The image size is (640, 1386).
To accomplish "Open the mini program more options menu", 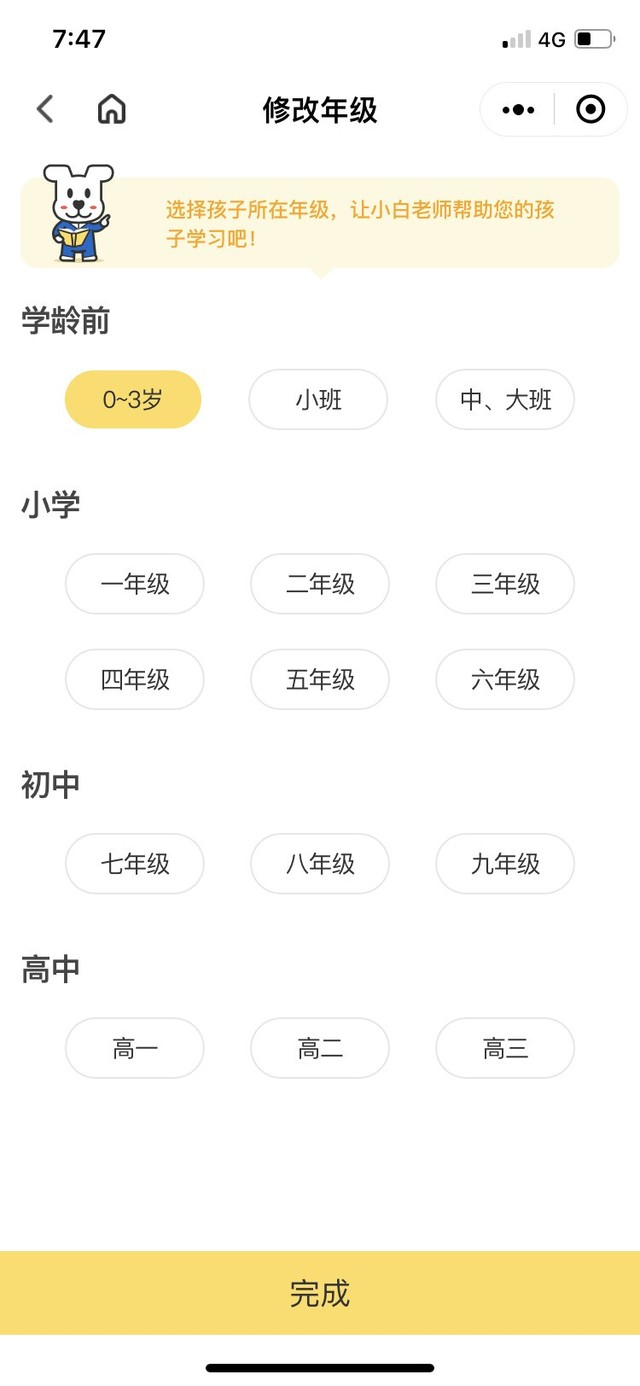I will (x=518, y=109).
